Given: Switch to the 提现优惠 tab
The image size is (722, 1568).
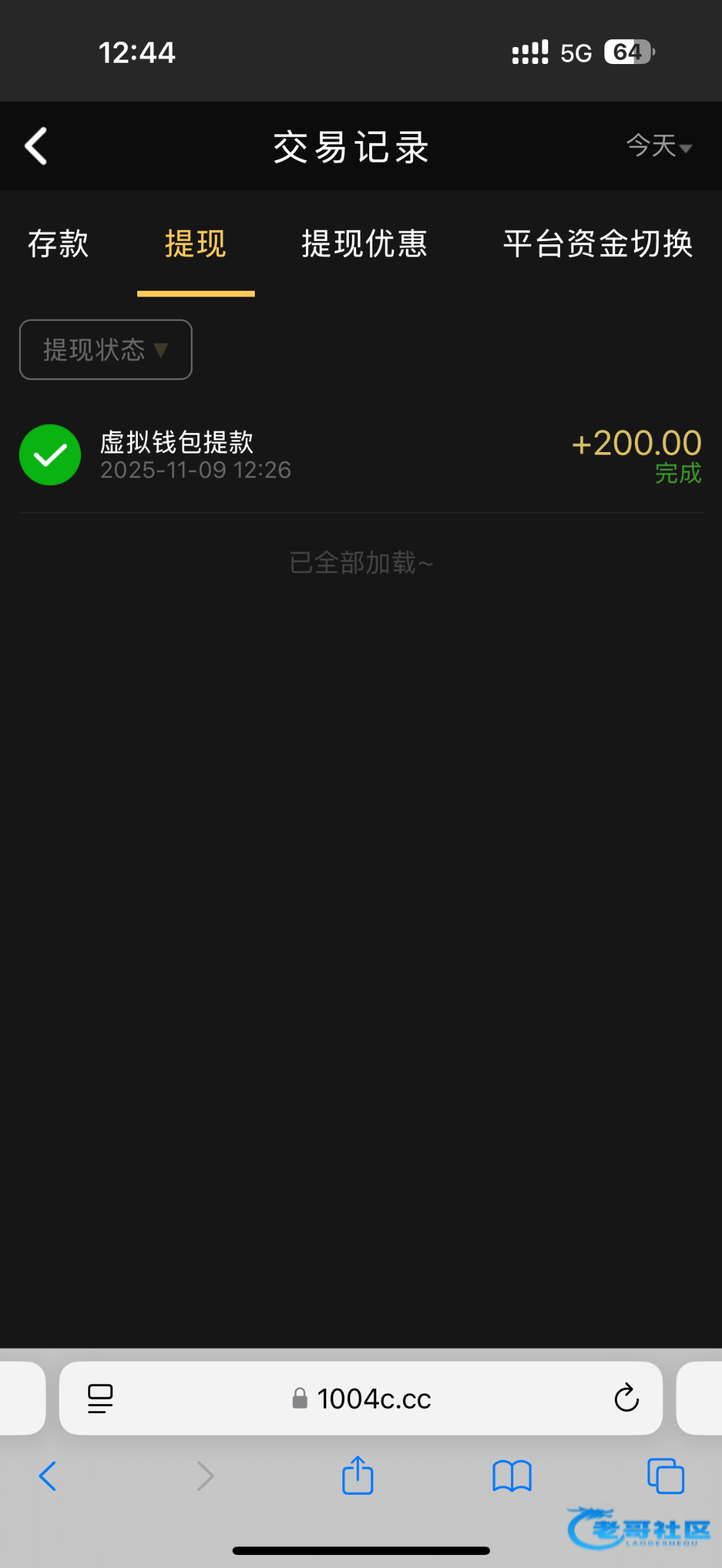Looking at the screenshot, I should [364, 244].
